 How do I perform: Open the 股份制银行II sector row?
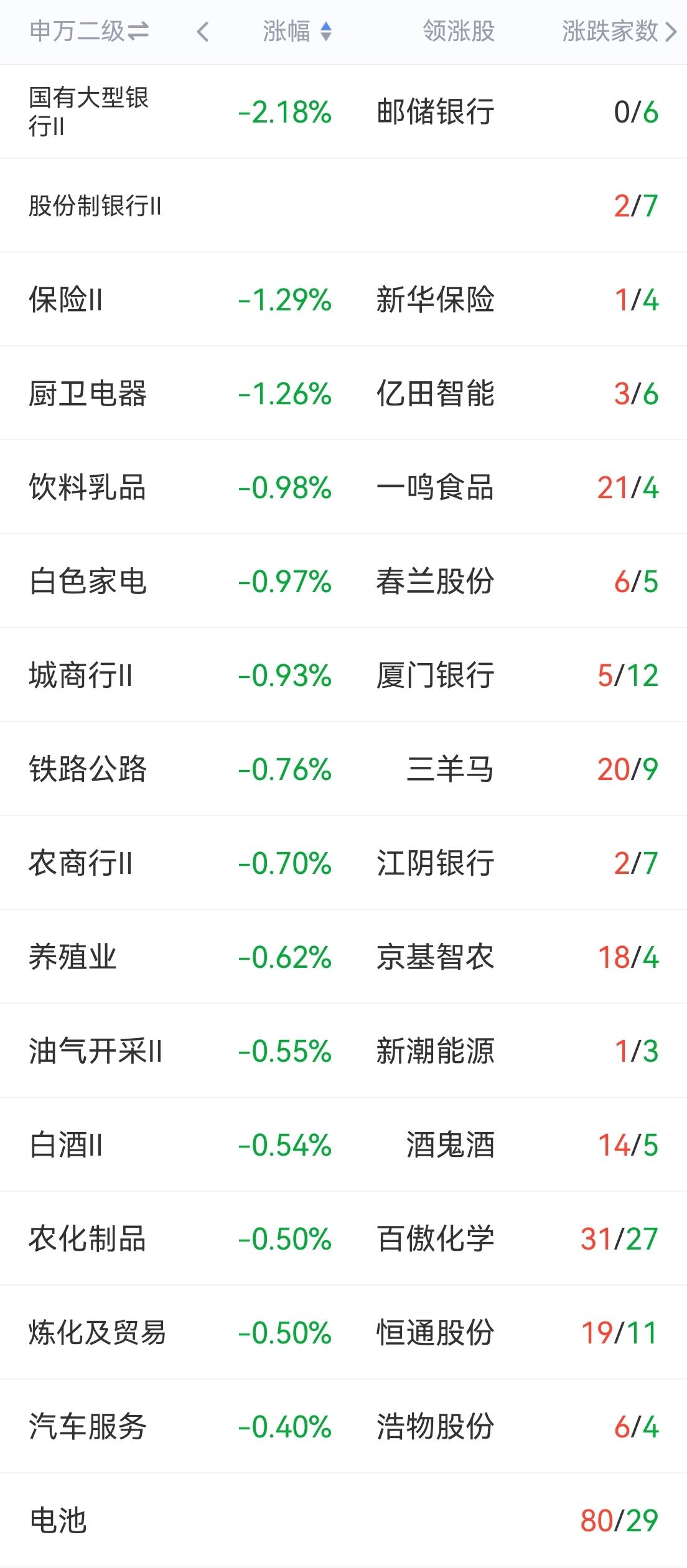[x=343, y=205]
